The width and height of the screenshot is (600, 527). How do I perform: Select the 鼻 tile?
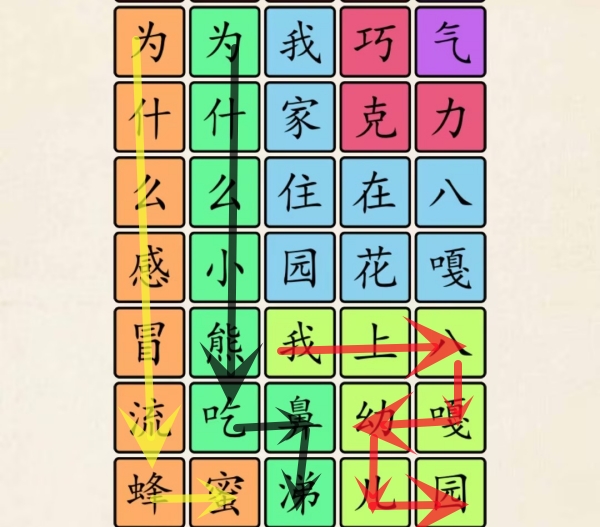[x=300, y=418]
